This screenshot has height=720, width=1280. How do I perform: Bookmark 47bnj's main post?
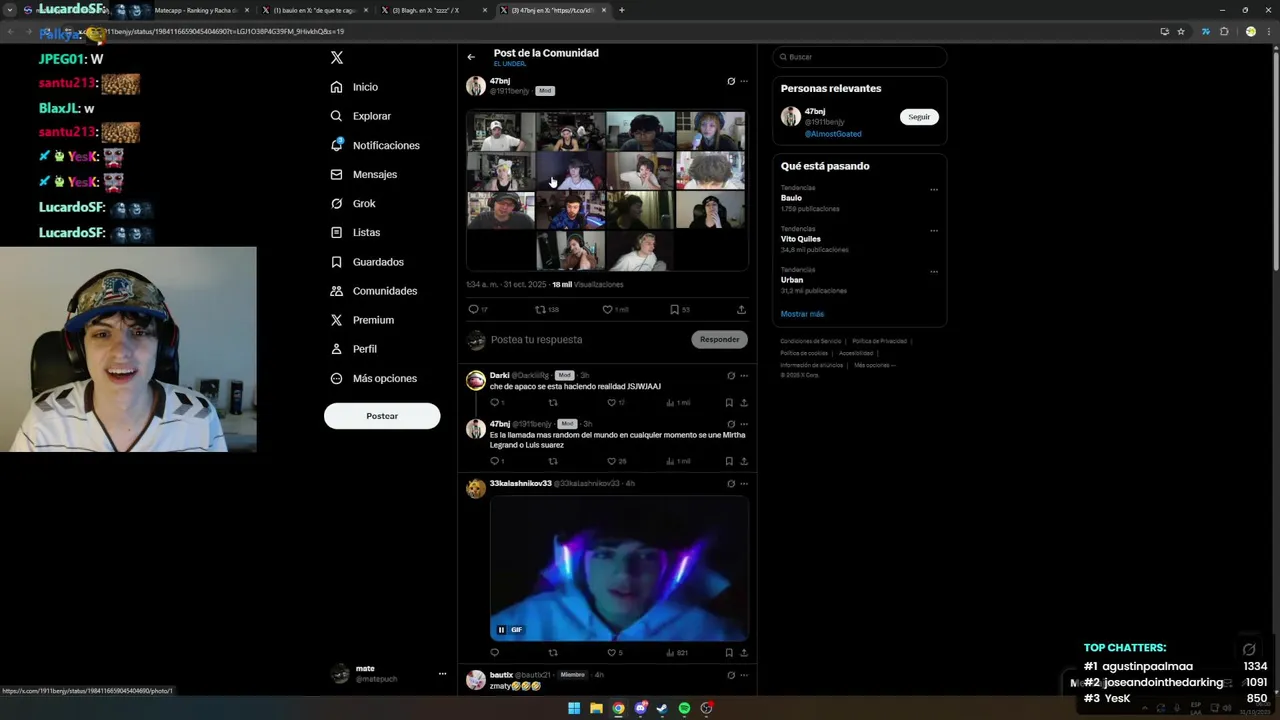[x=674, y=310]
